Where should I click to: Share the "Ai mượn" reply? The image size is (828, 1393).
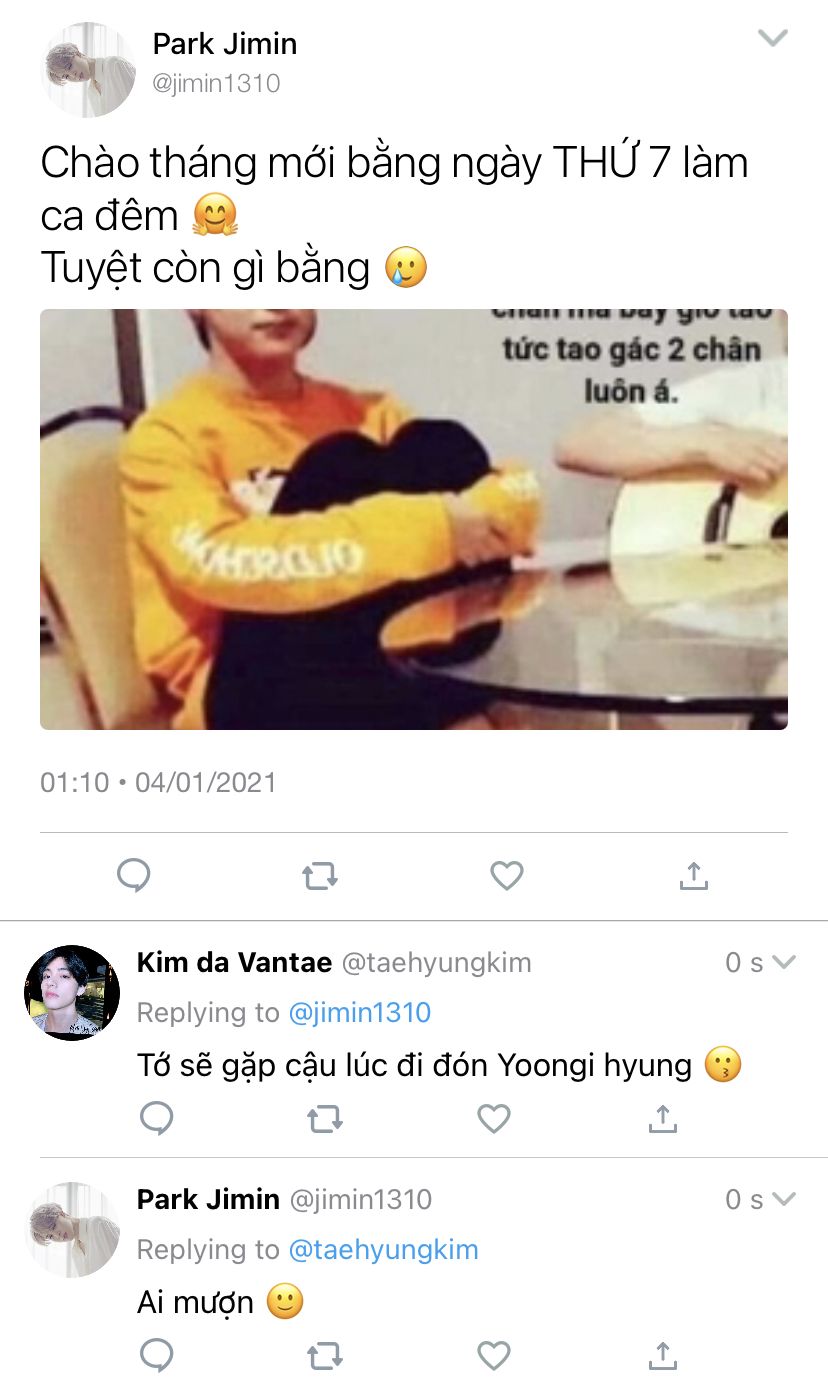coord(662,1356)
